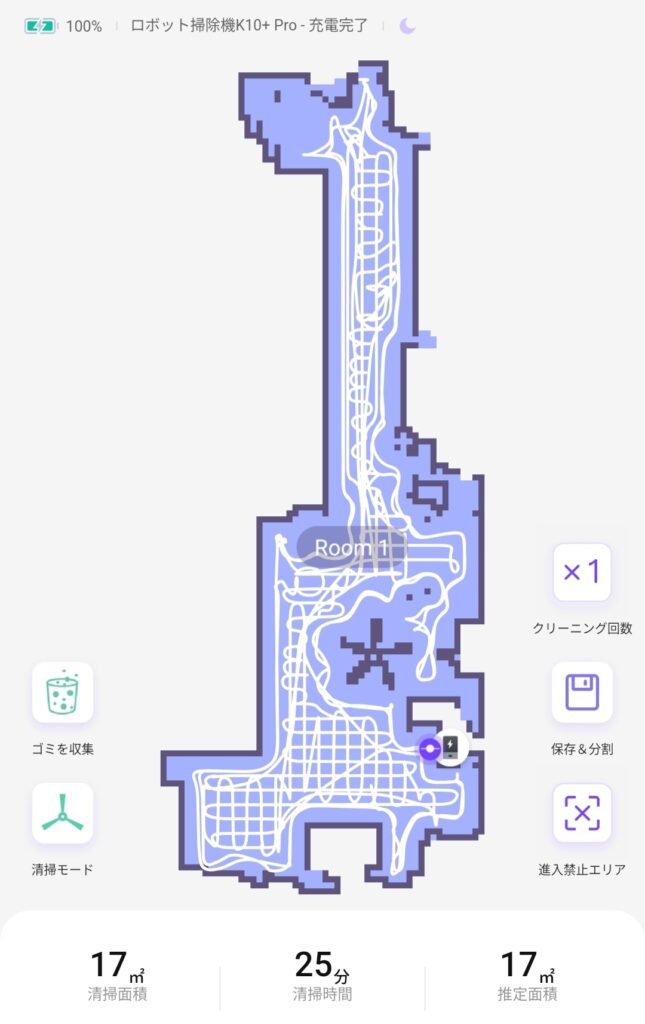This screenshot has height=1024, width=645.
Task: Tap the ゴミを収集 dust collection button
Action: 63,693
